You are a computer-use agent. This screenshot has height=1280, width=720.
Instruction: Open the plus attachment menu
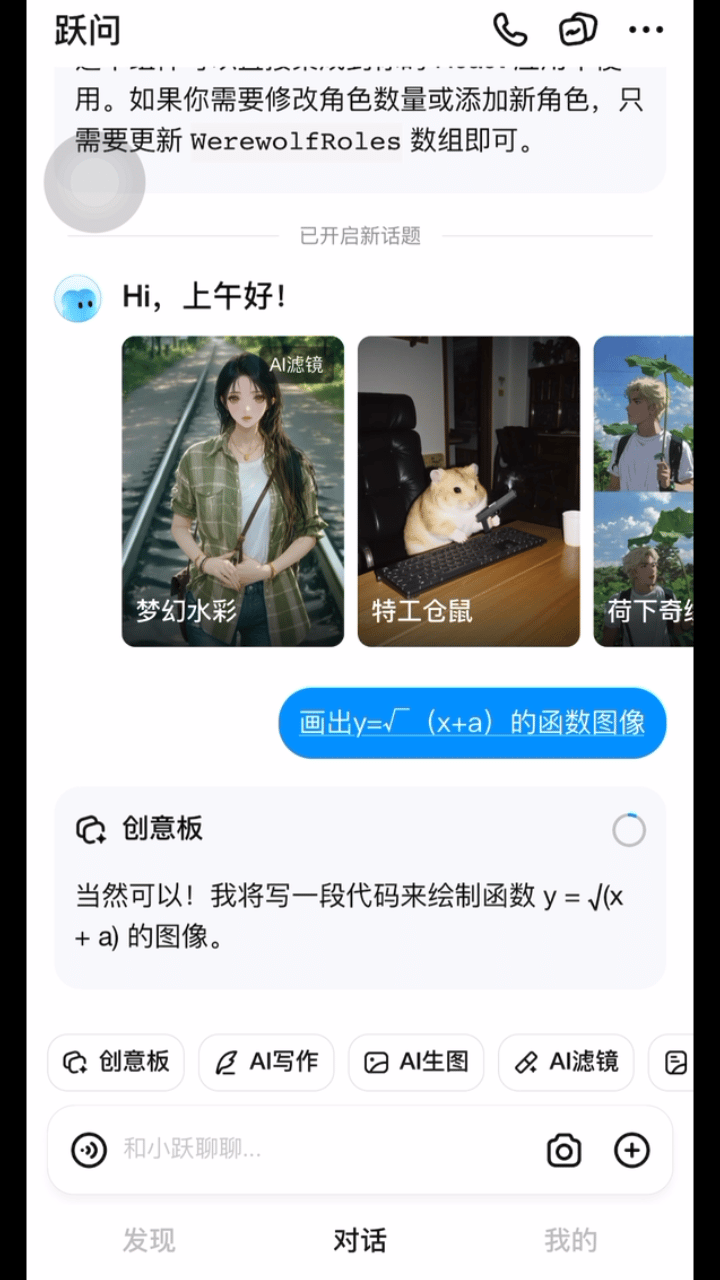[631, 1150]
